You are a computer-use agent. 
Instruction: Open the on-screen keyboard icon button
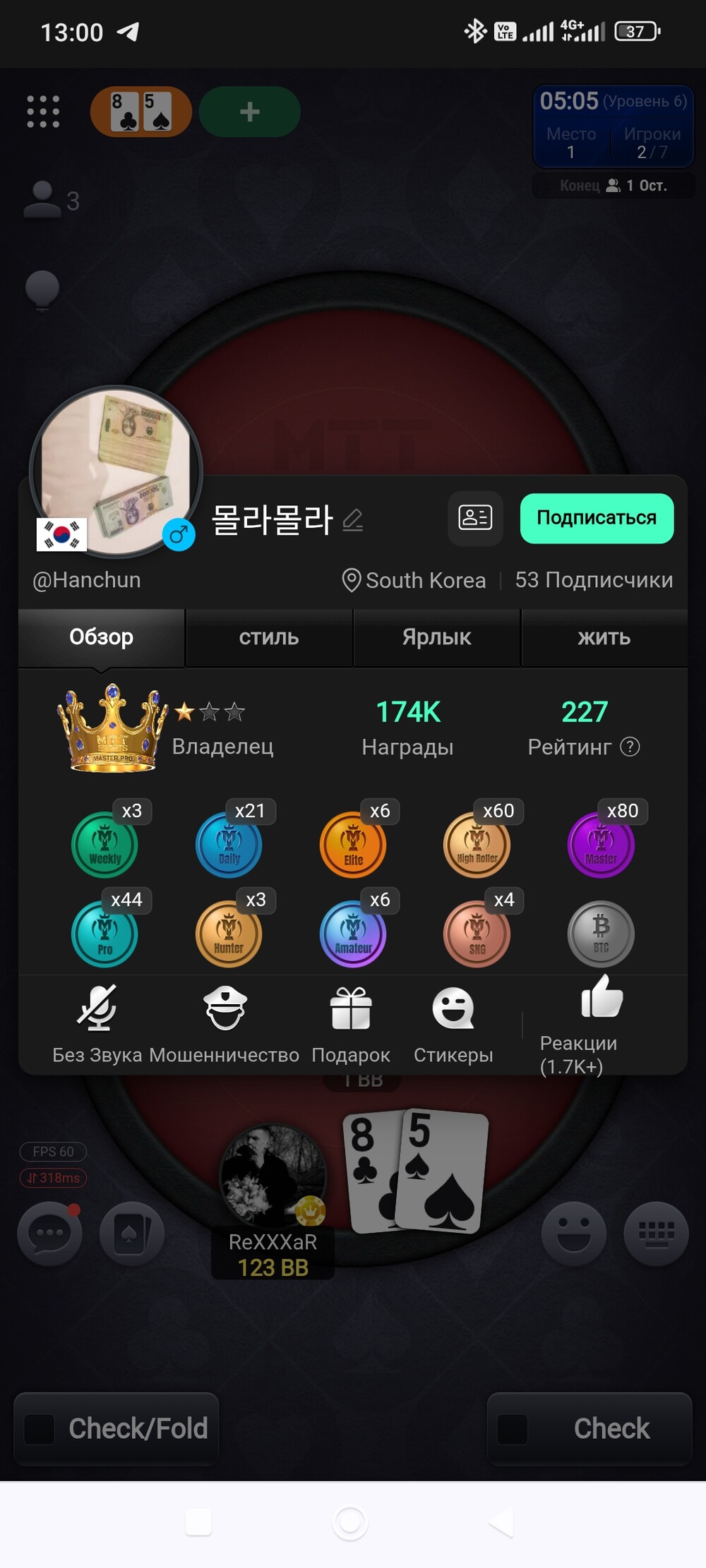(x=657, y=1234)
